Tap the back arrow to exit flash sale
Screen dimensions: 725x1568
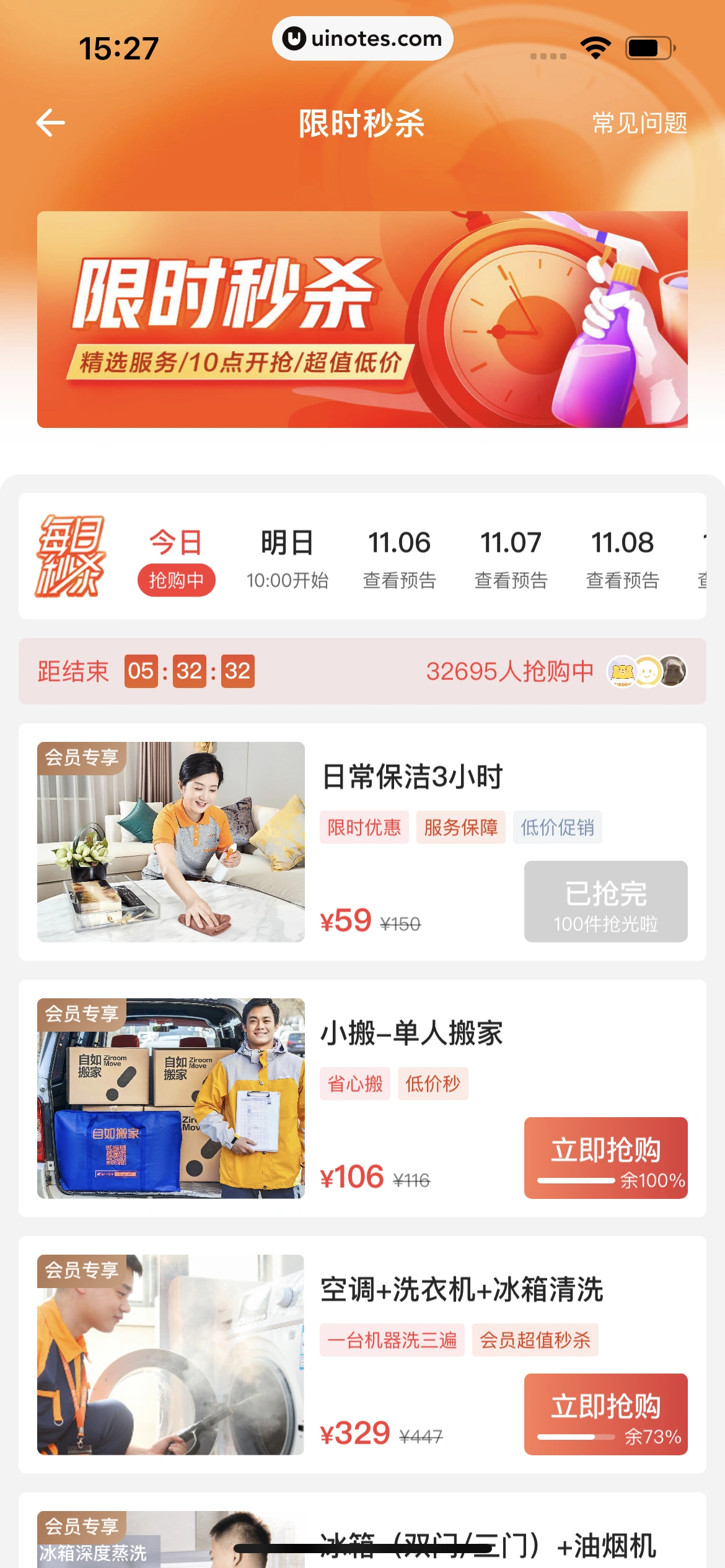(x=51, y=122)
